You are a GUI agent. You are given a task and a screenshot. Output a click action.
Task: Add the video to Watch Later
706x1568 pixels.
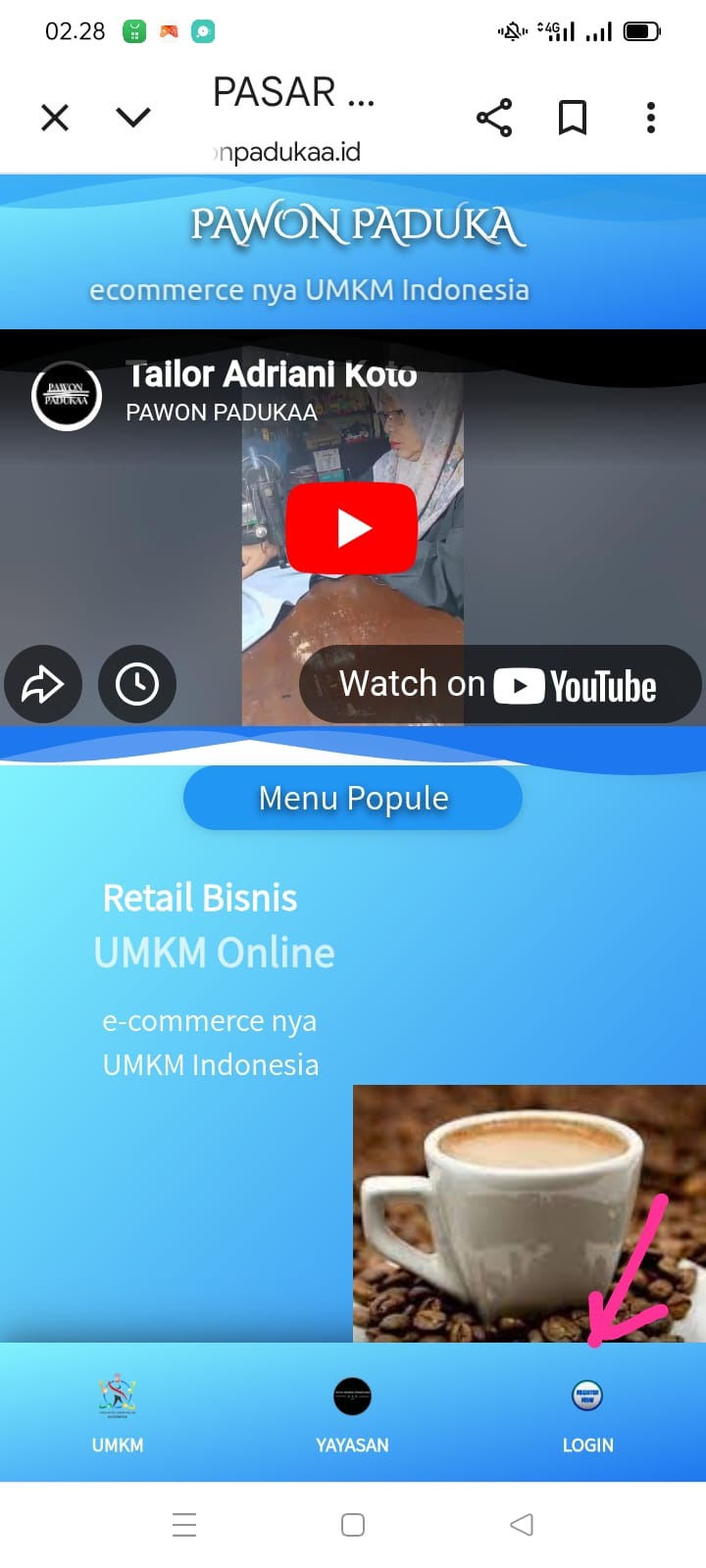tap(137, 684)
